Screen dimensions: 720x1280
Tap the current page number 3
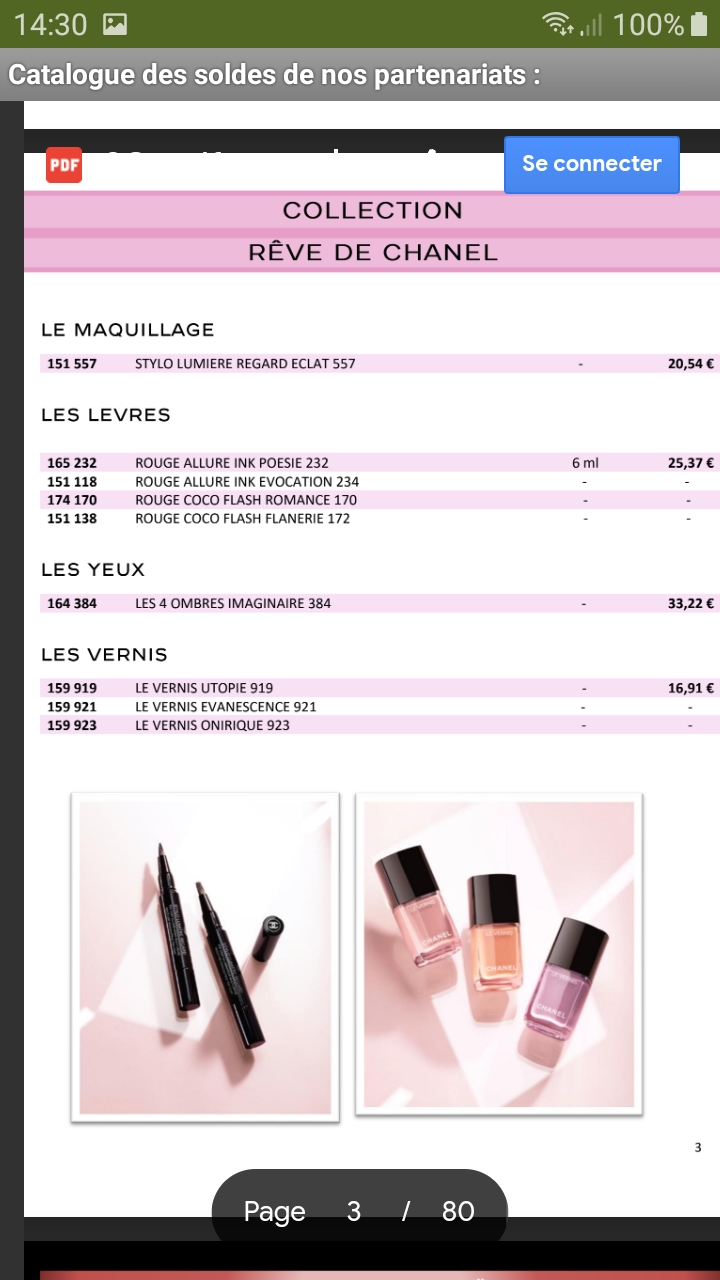354,1211
